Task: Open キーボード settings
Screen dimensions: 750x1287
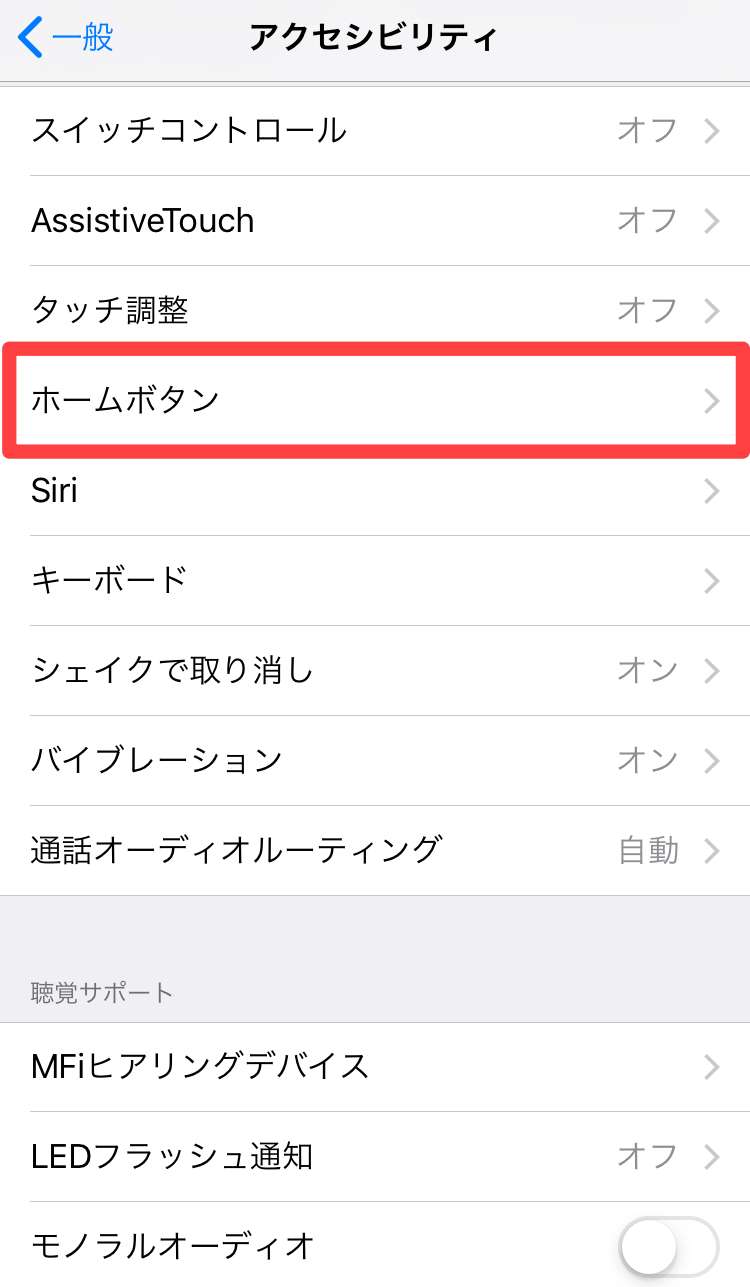Action: pos(375,581)
